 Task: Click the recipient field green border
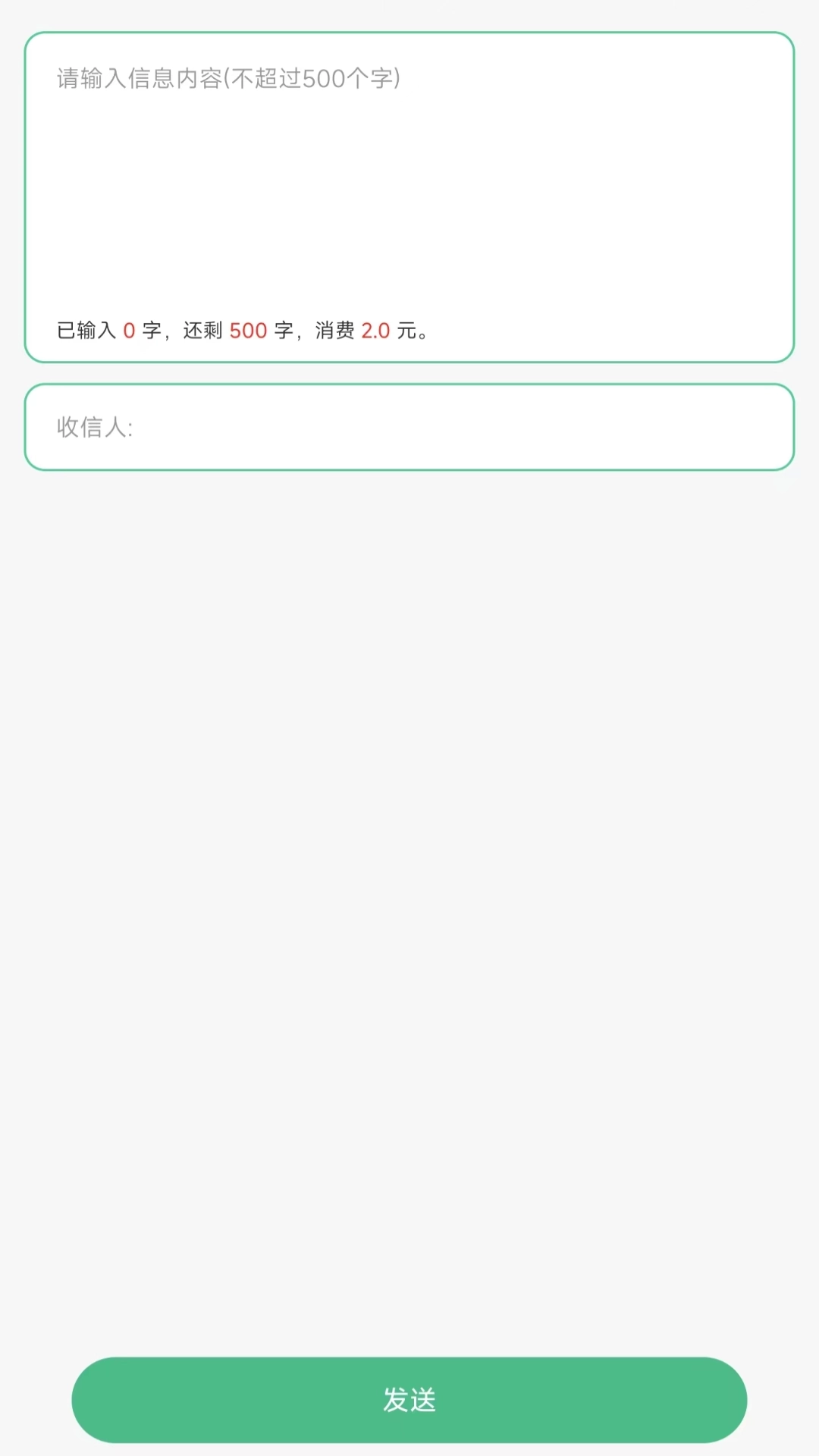[409, 385]
